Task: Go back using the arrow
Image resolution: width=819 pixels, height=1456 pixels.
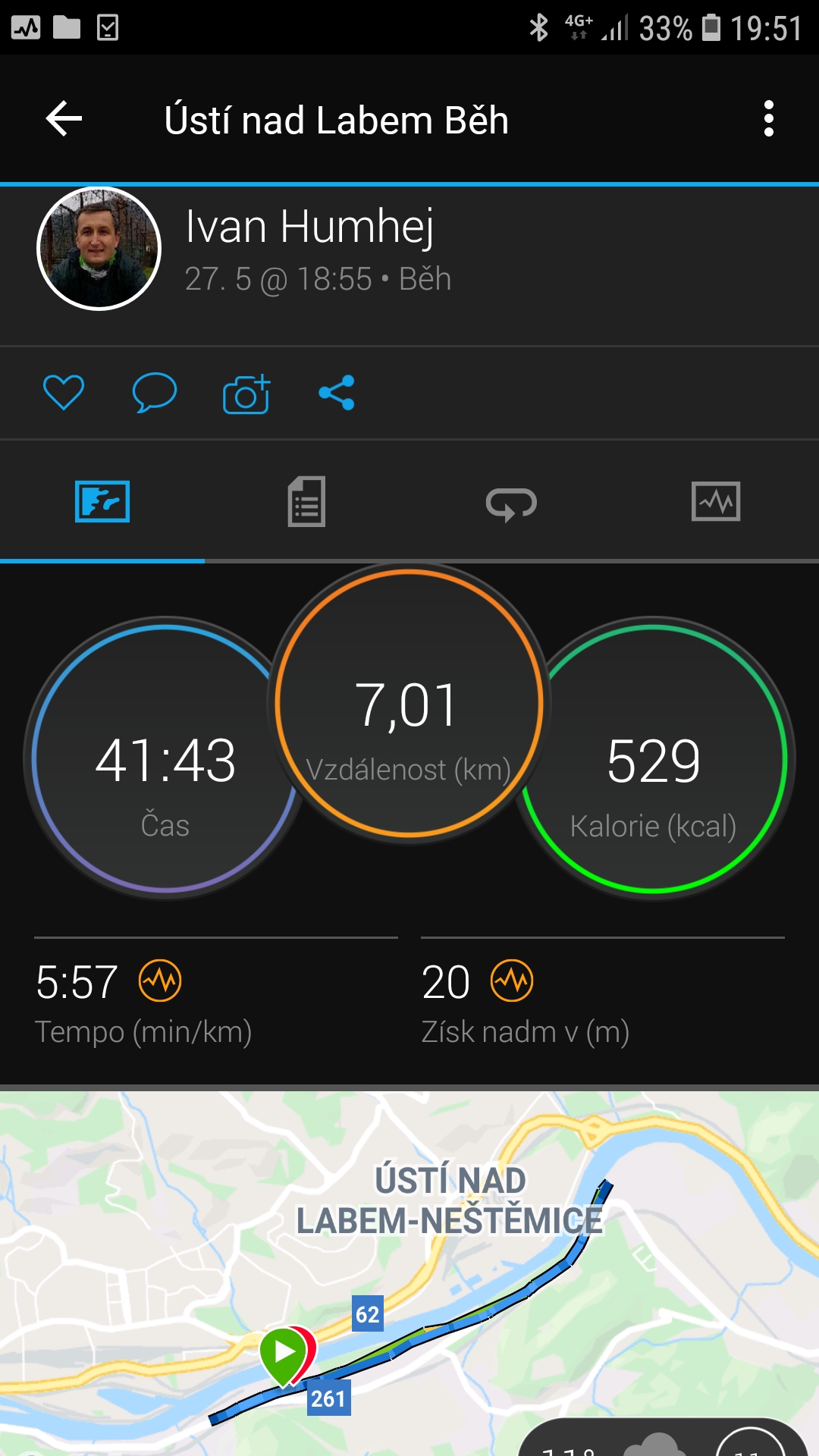Action: pos(64,119)
